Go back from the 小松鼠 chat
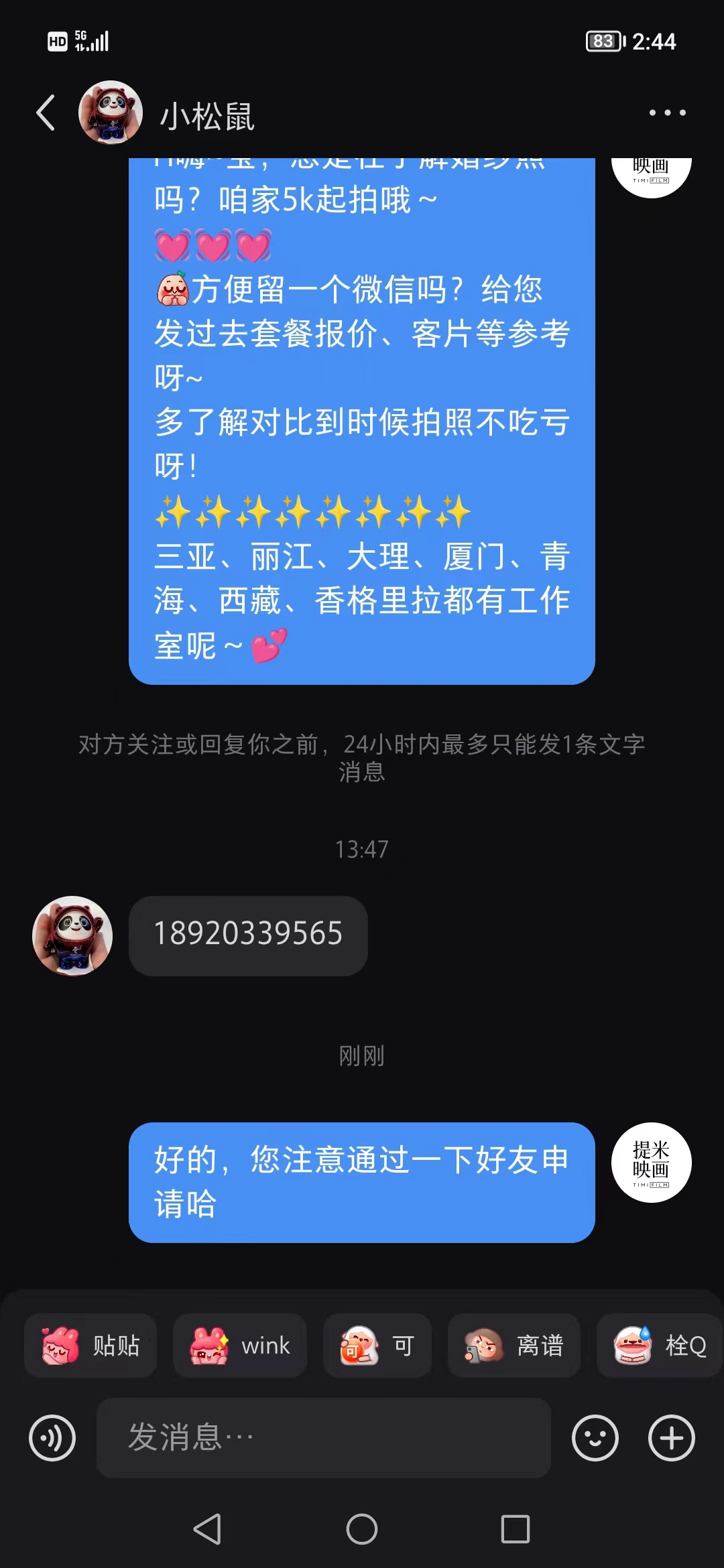724x1568 pixels. [x=46, y=113]
